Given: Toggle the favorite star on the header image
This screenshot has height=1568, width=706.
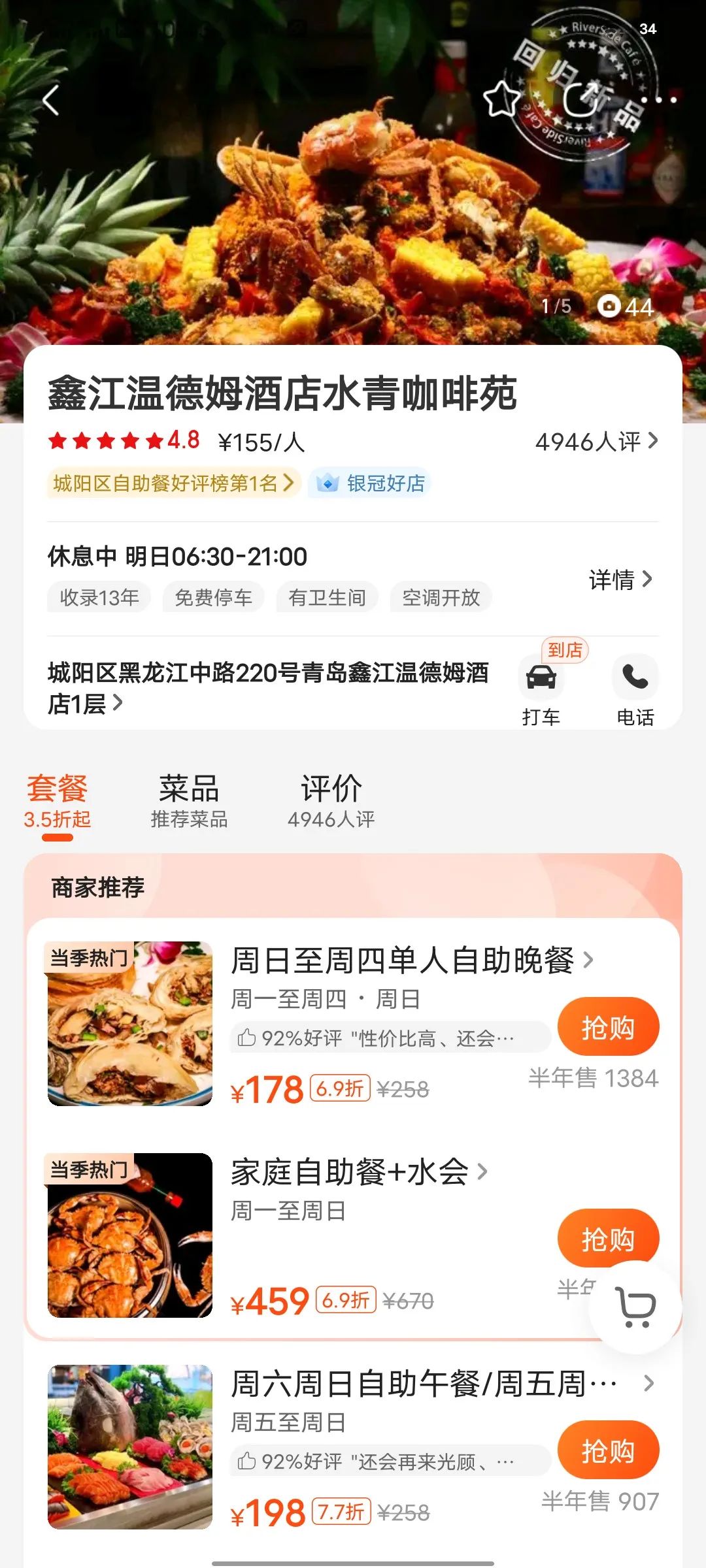Looking at the screenshot, I should tap(502, 99).
